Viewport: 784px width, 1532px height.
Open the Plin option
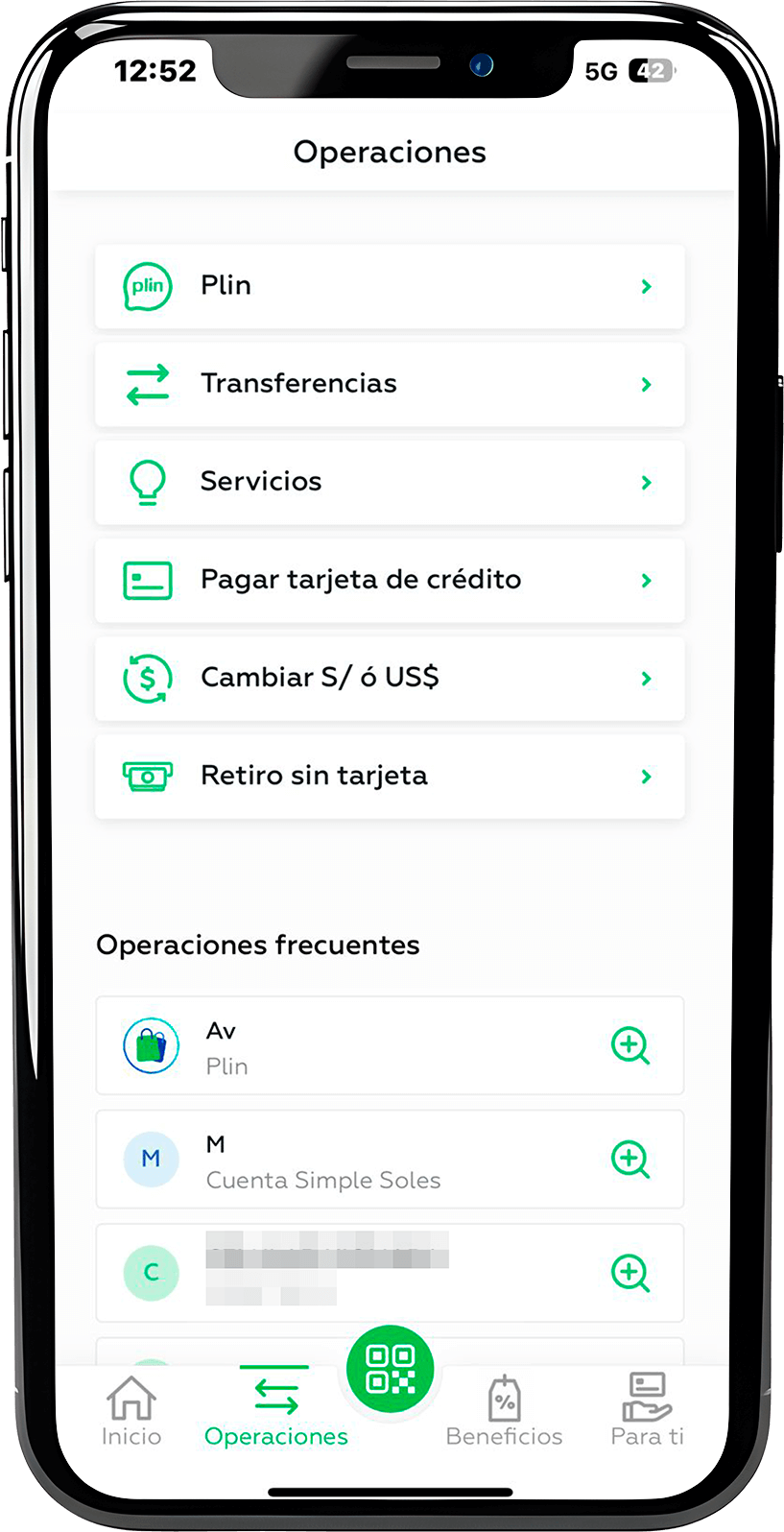pos(390,286)
